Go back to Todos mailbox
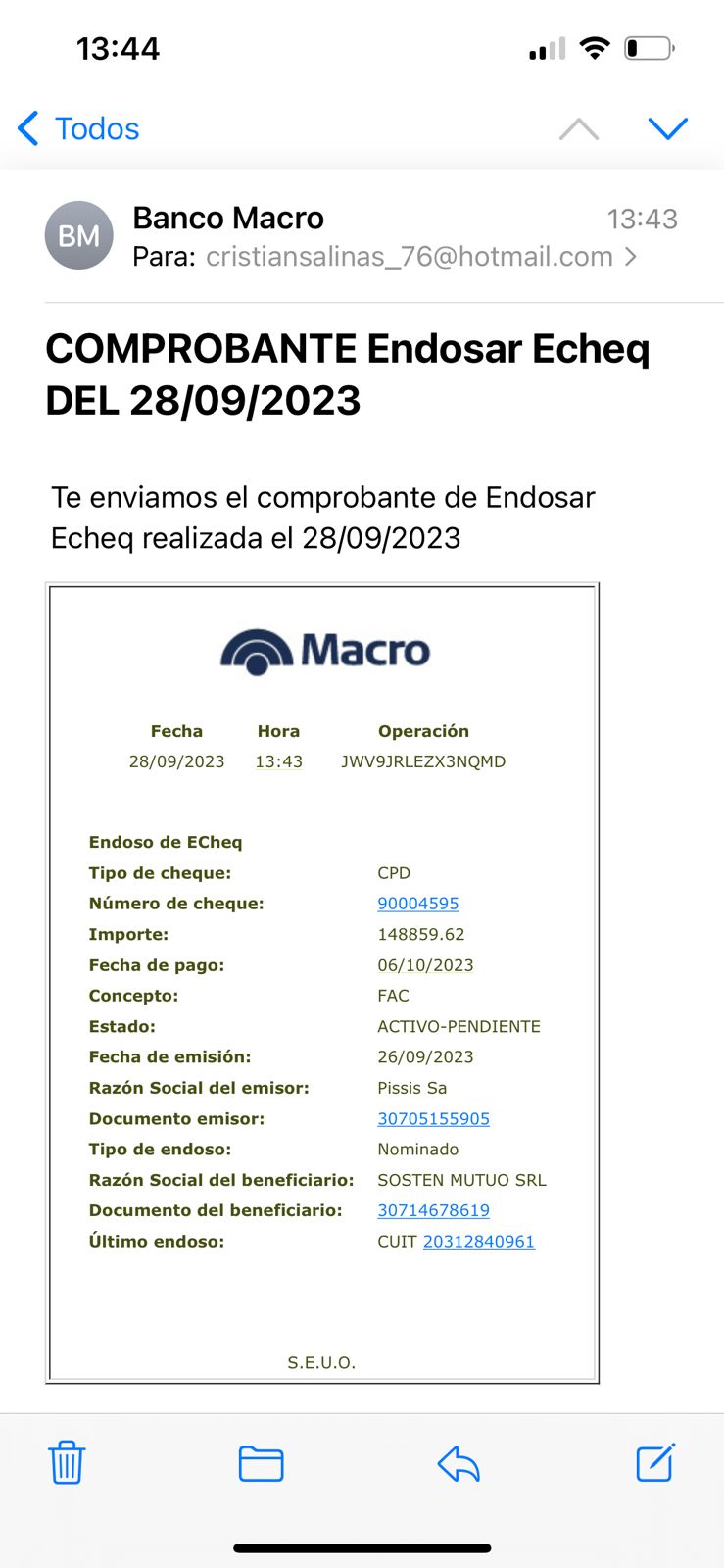The height and width of the screenshot is (1568, 724). 80,128
